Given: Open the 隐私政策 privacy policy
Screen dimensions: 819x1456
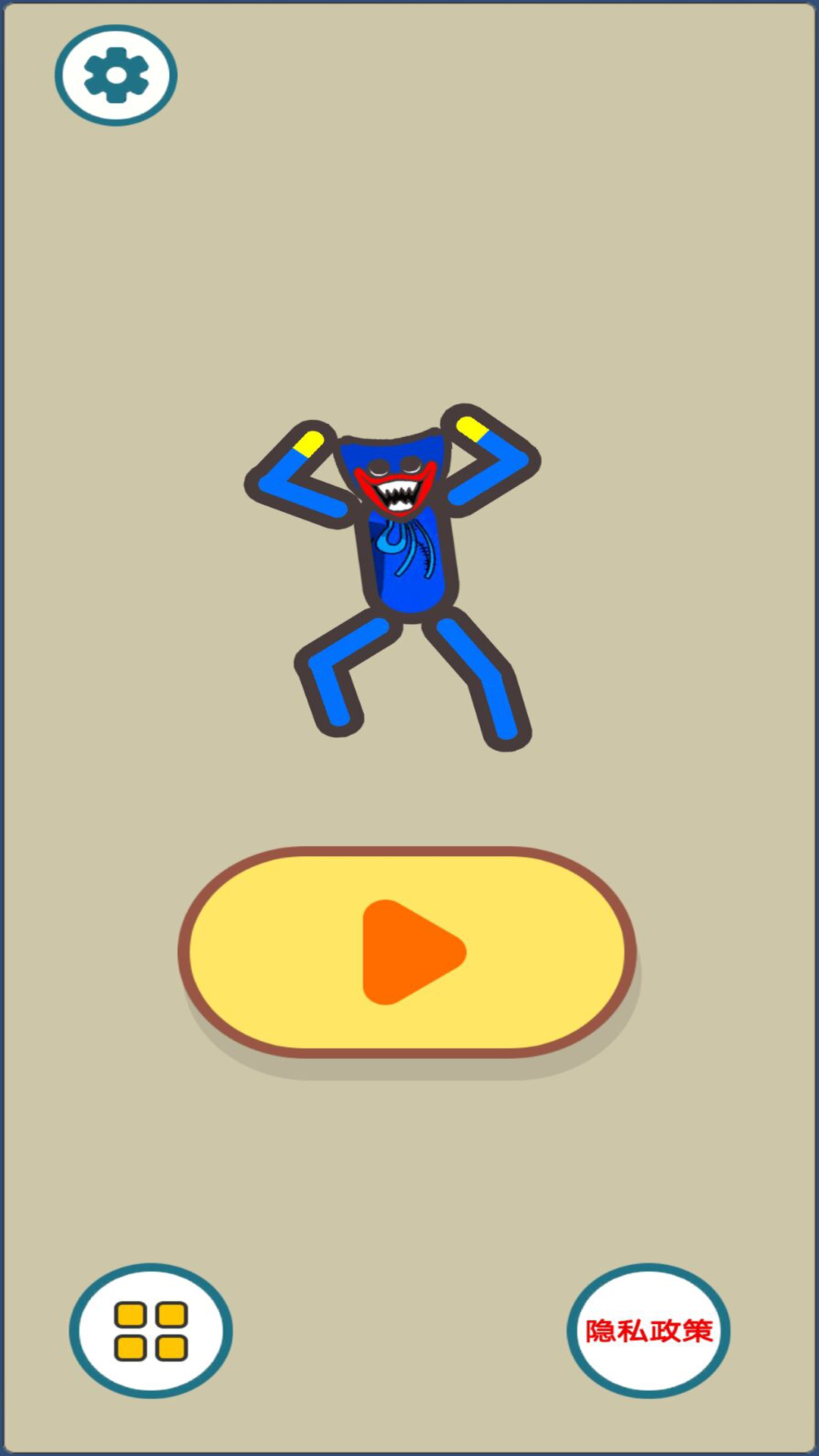Looking at the screenshot, I should 648,1331.
